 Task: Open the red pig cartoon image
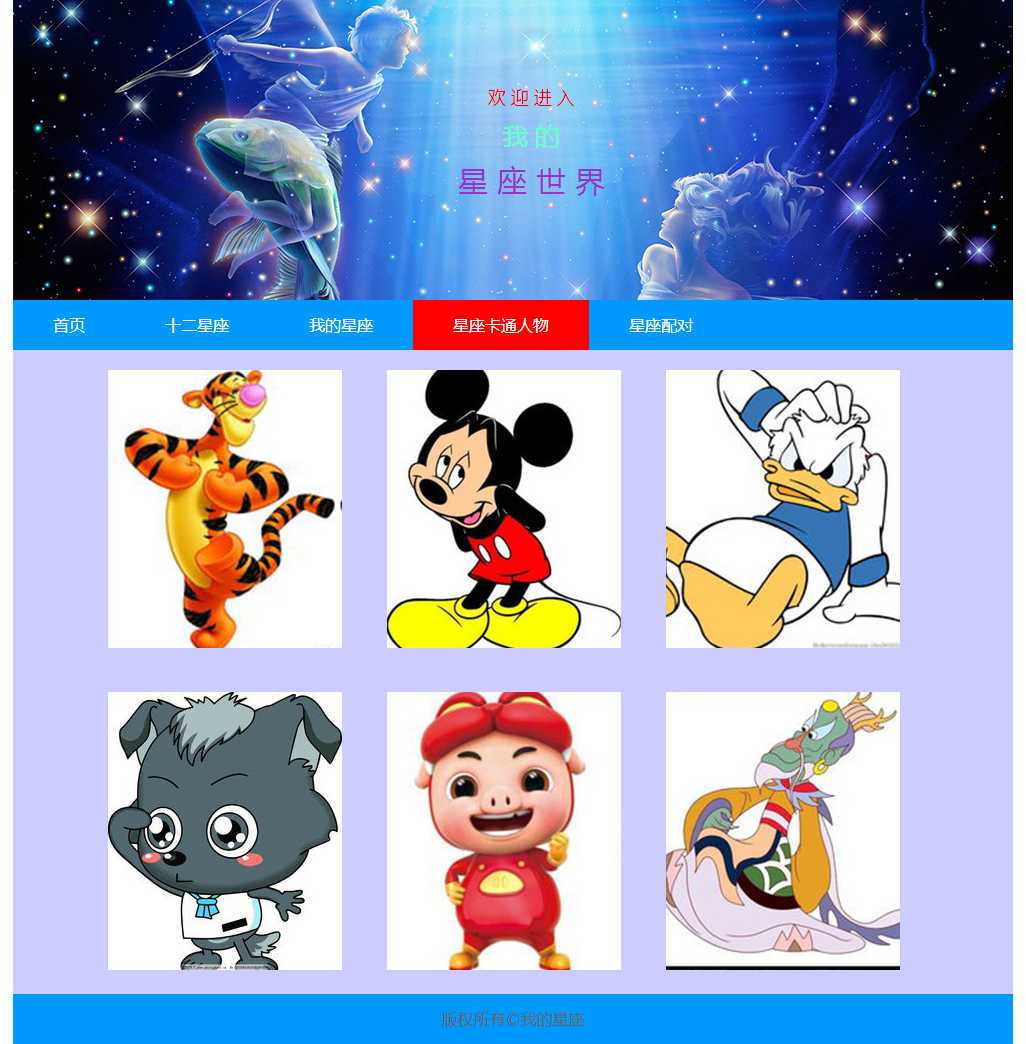(x=504, y=831)
